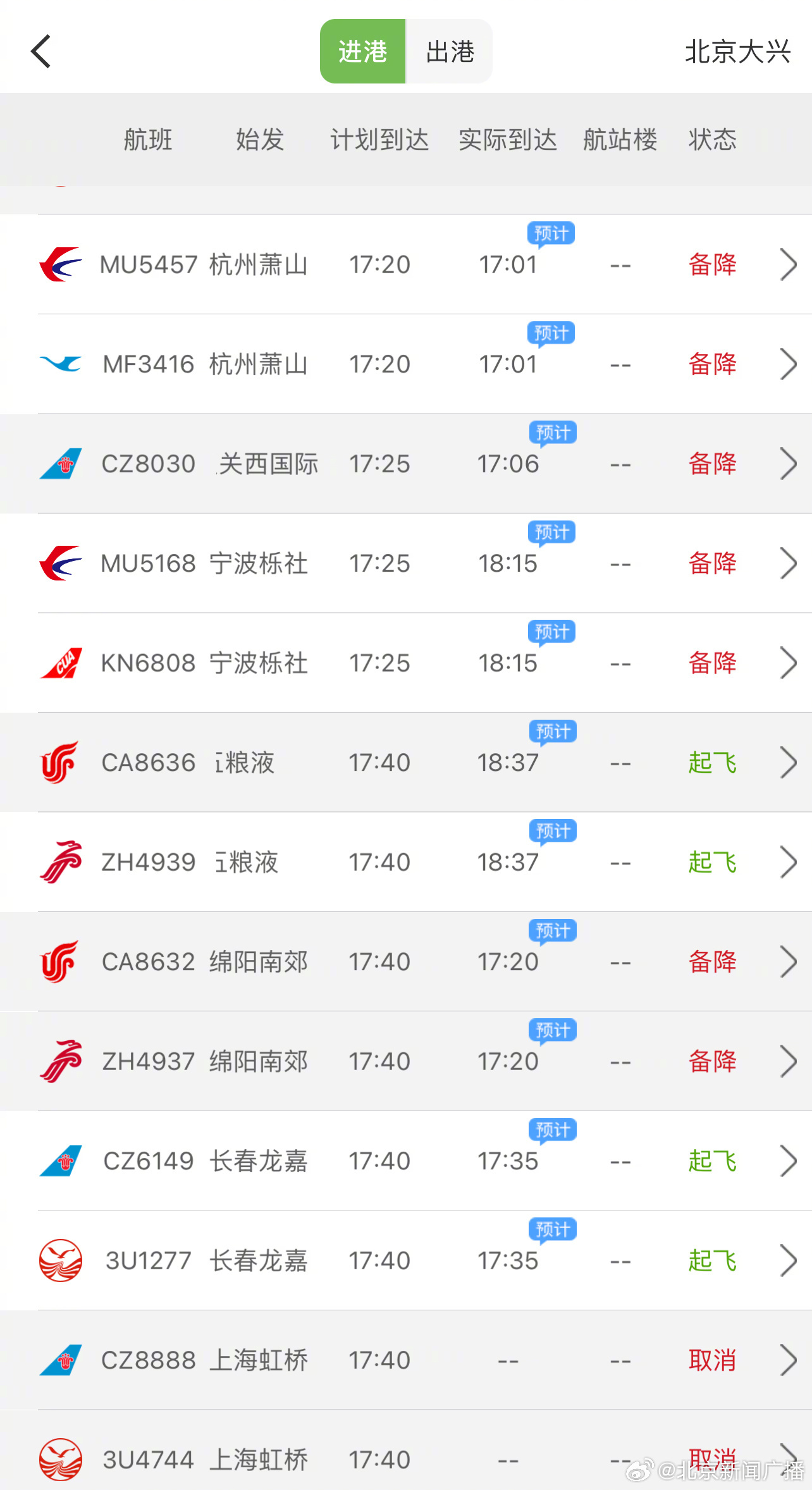View flight KN6808 details

pyautogui.click(x=406, y=663)
